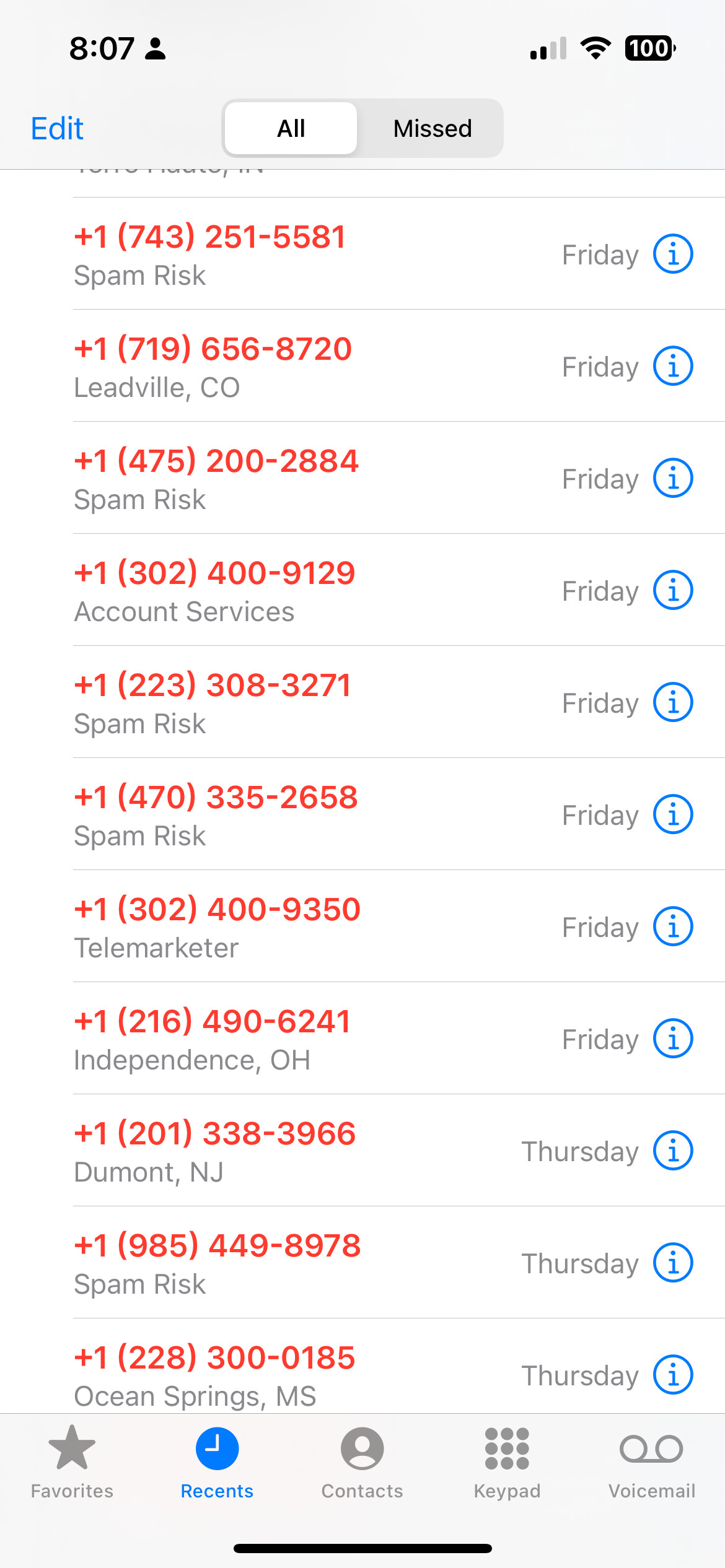725x1568 pixels.
Task: Open the Contacts tab
Action: (362, 1461)
